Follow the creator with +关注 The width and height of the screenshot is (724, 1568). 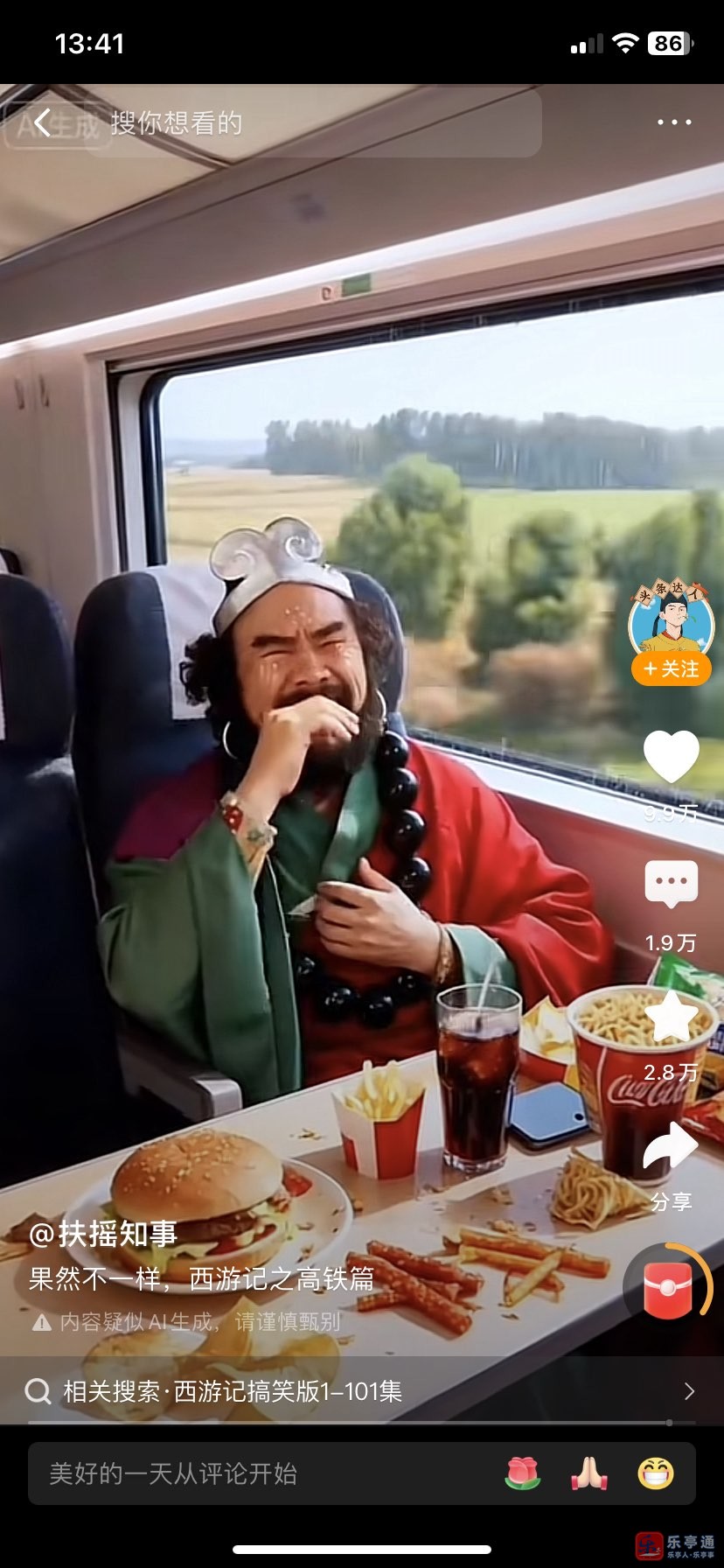(671, 669)
